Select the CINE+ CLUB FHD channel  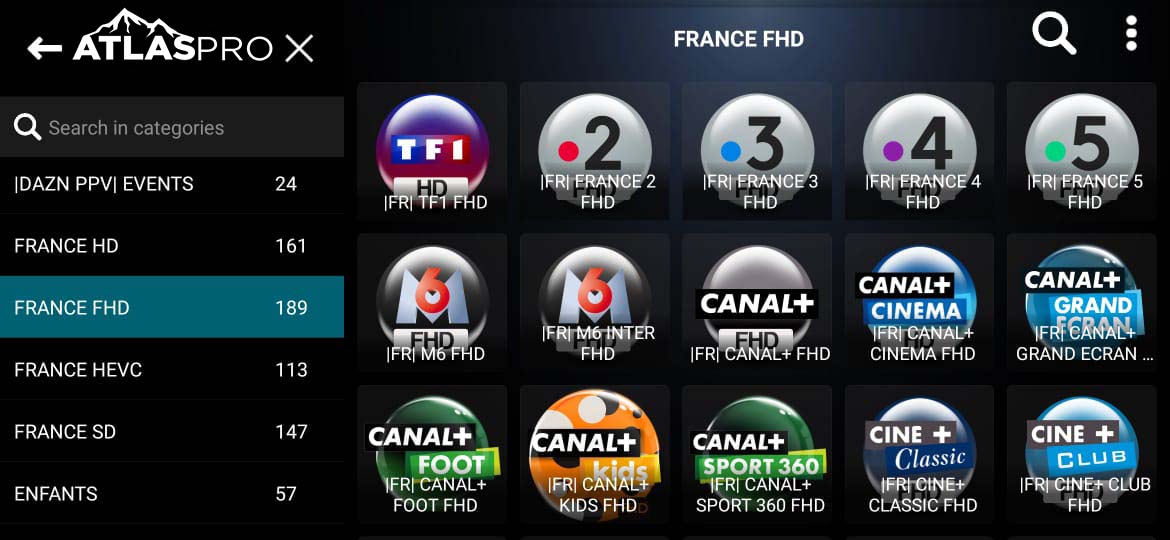click(x=1082, y=455)
